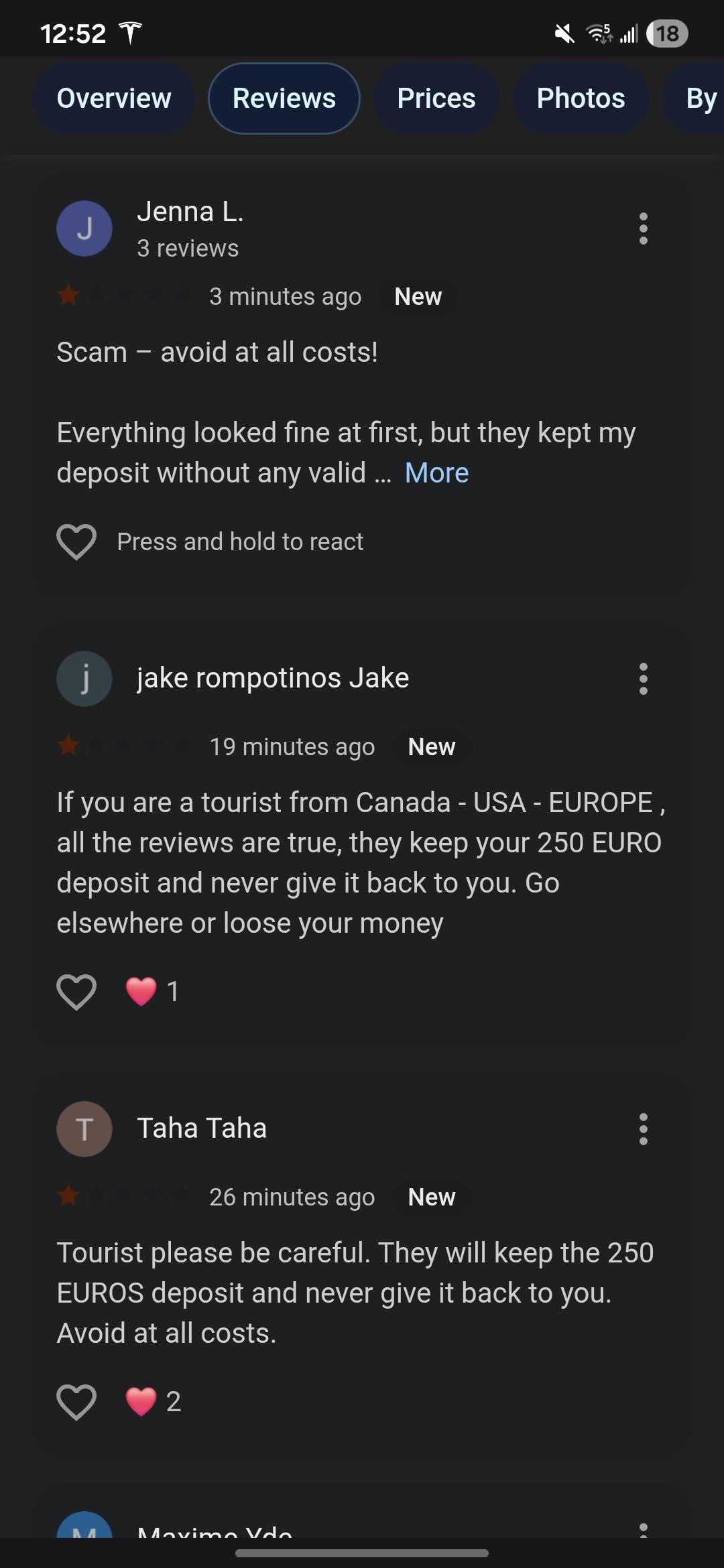Viewport: 724px width, 1568px height.
Task: Open overflow menu on Taha Taha's review
Action: (644, 1129)
